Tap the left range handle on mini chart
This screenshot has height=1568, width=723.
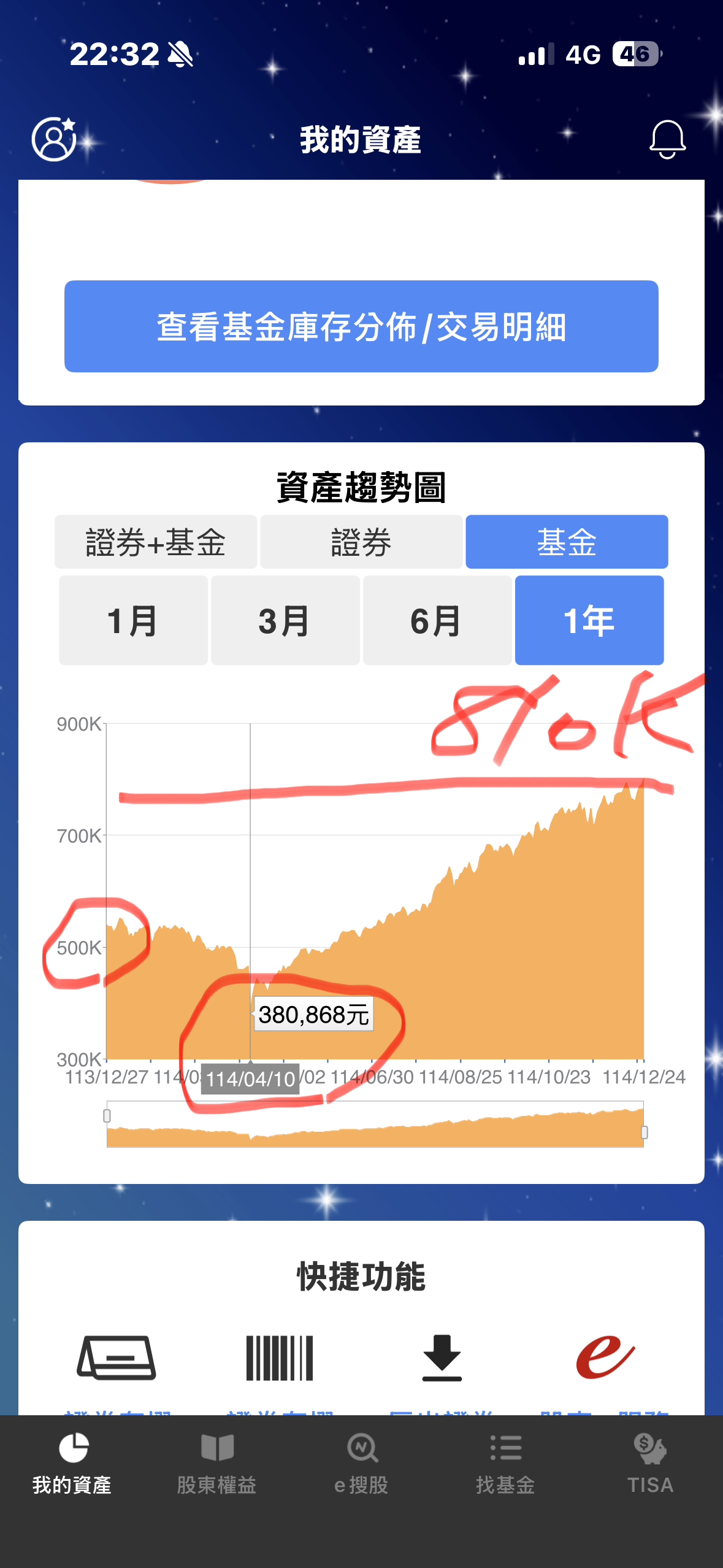click(x=107, y=1115)
